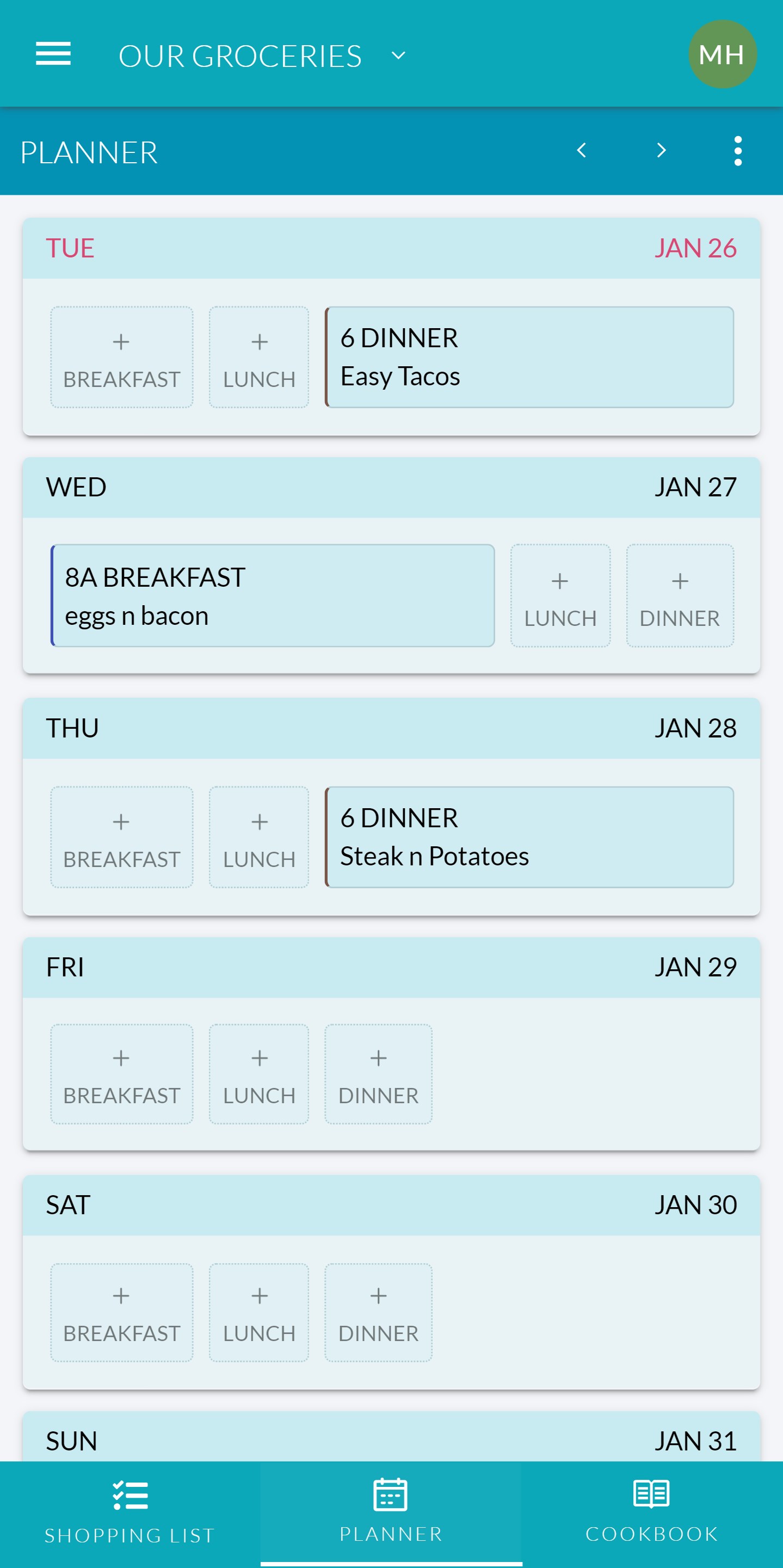
Task: Open the planner overflow menu
Action: pos(738,150)
